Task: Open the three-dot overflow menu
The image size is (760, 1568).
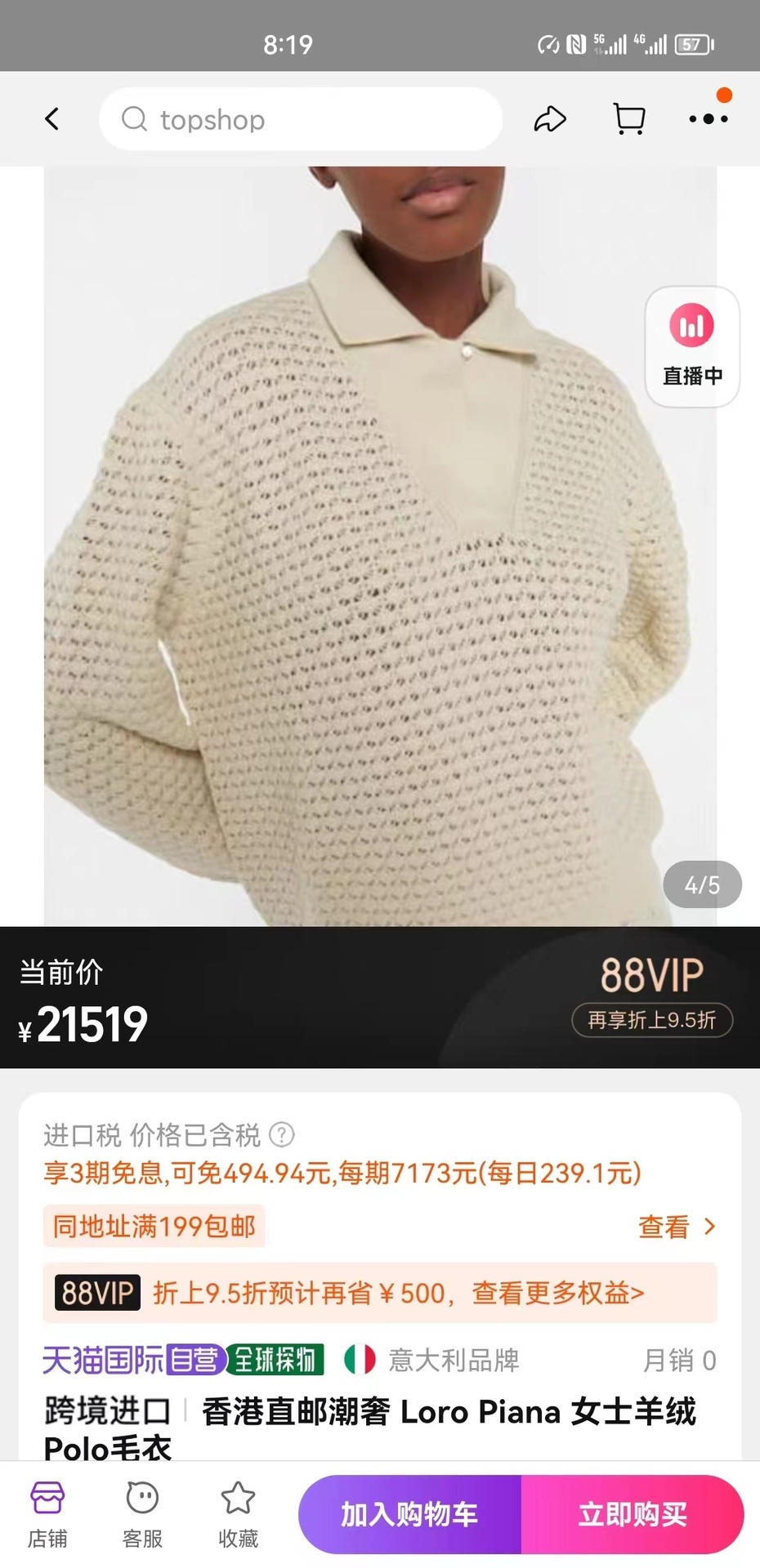Action: pos(708,119)
